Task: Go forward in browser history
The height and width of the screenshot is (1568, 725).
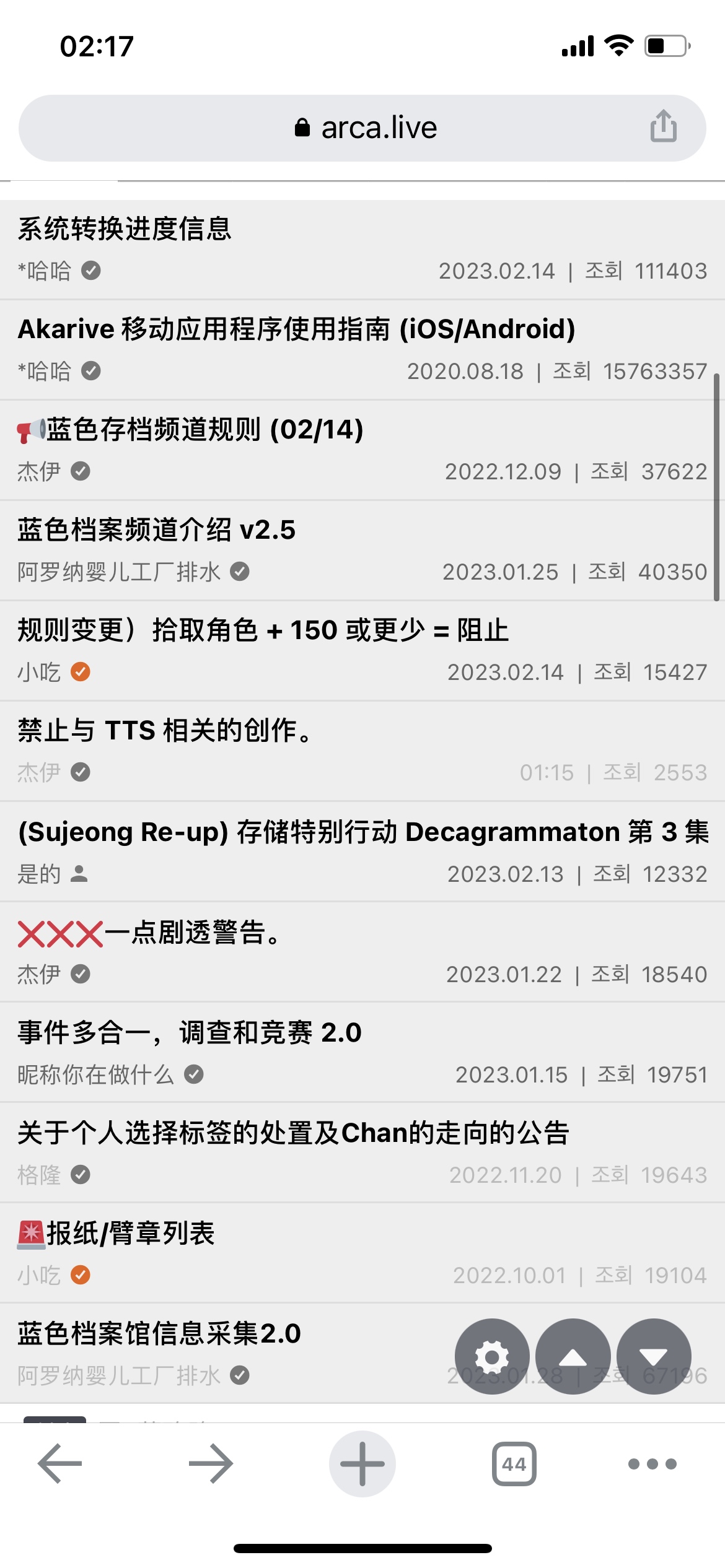Action: click(x=211, y=1464)
